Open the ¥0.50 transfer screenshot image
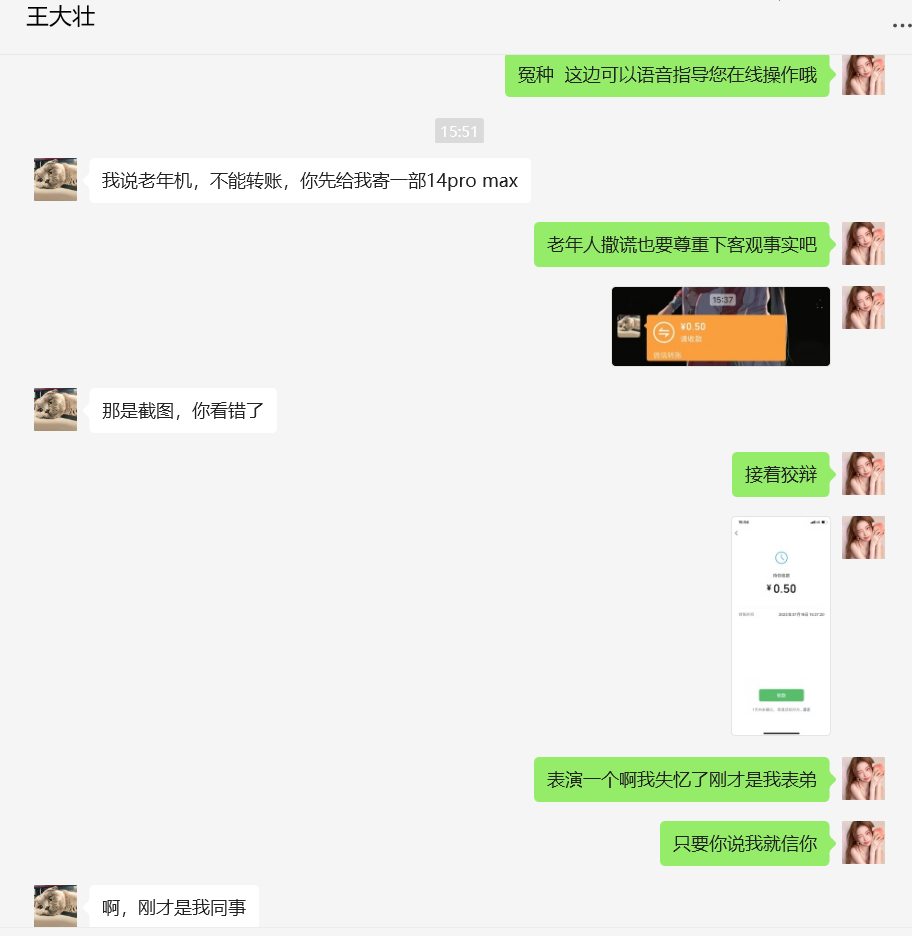This screenshot has width=912, height=936. pos(720,327)
